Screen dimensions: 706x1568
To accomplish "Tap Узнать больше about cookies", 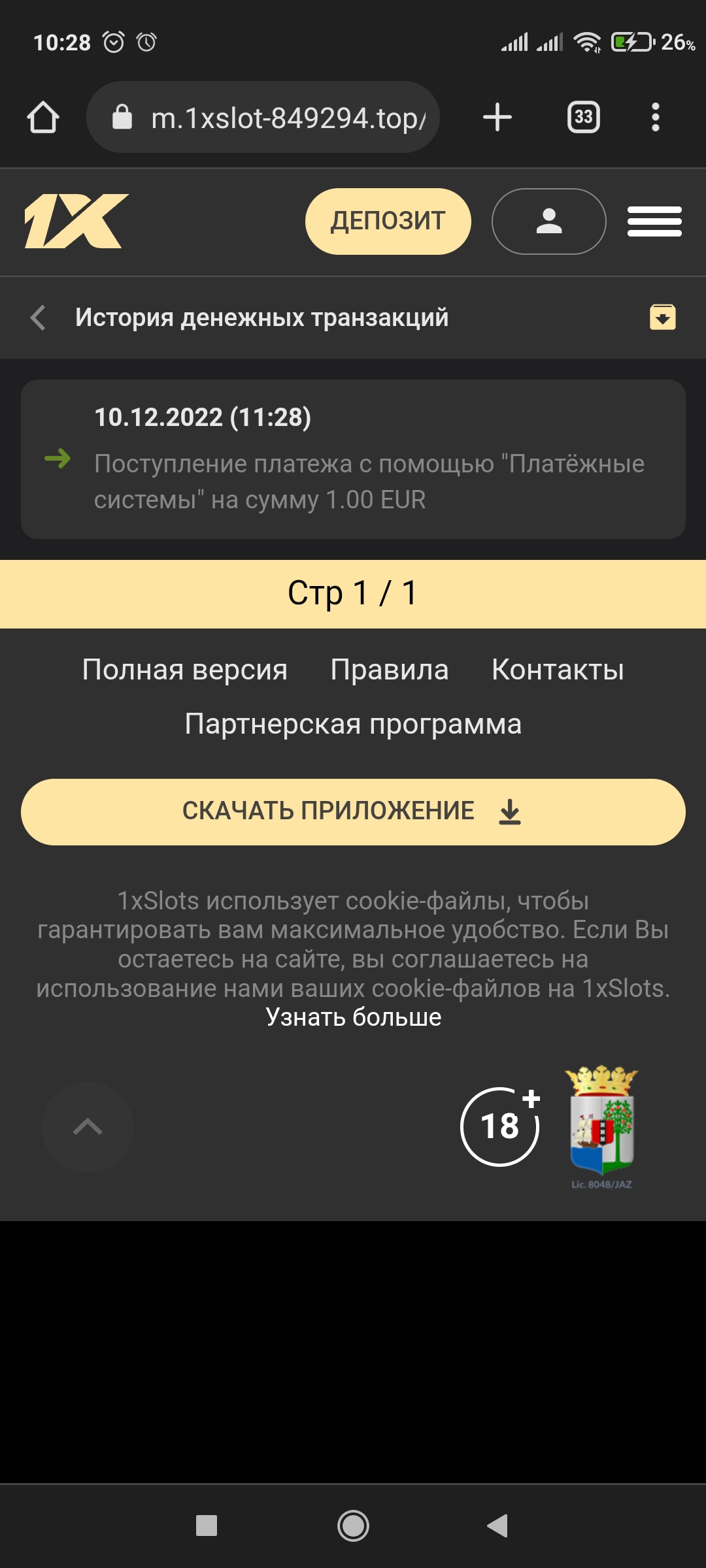I will coord(353,1017).
